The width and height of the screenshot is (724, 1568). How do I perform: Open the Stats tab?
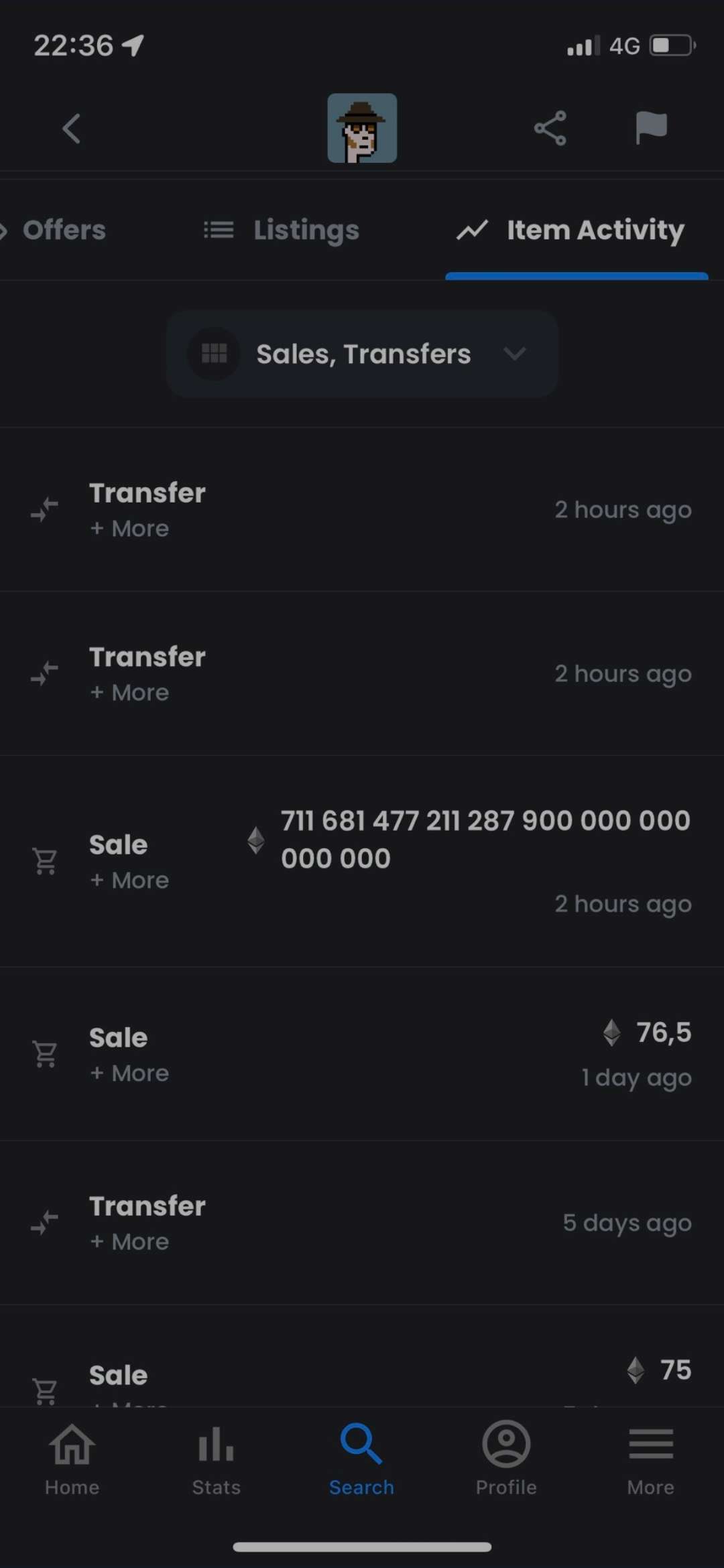coord(217,1459)
